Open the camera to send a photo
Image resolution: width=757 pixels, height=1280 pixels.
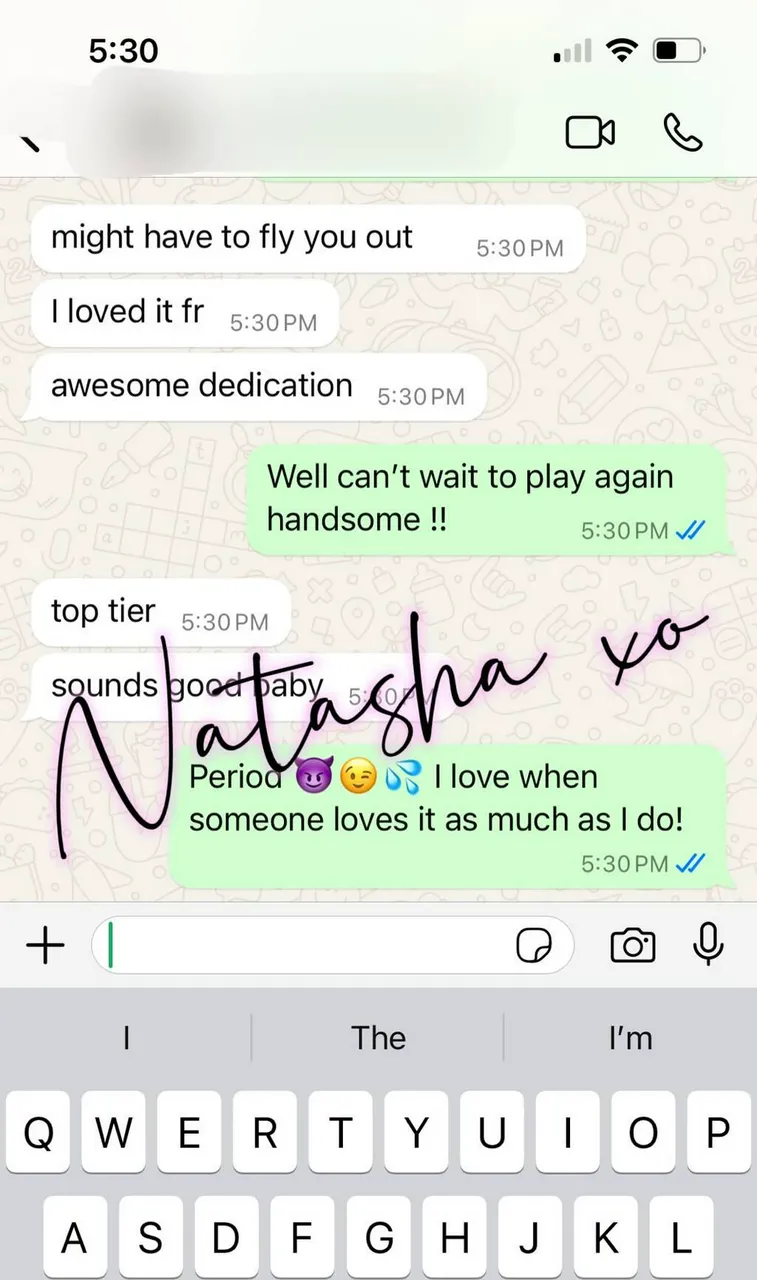click(632, 945)
